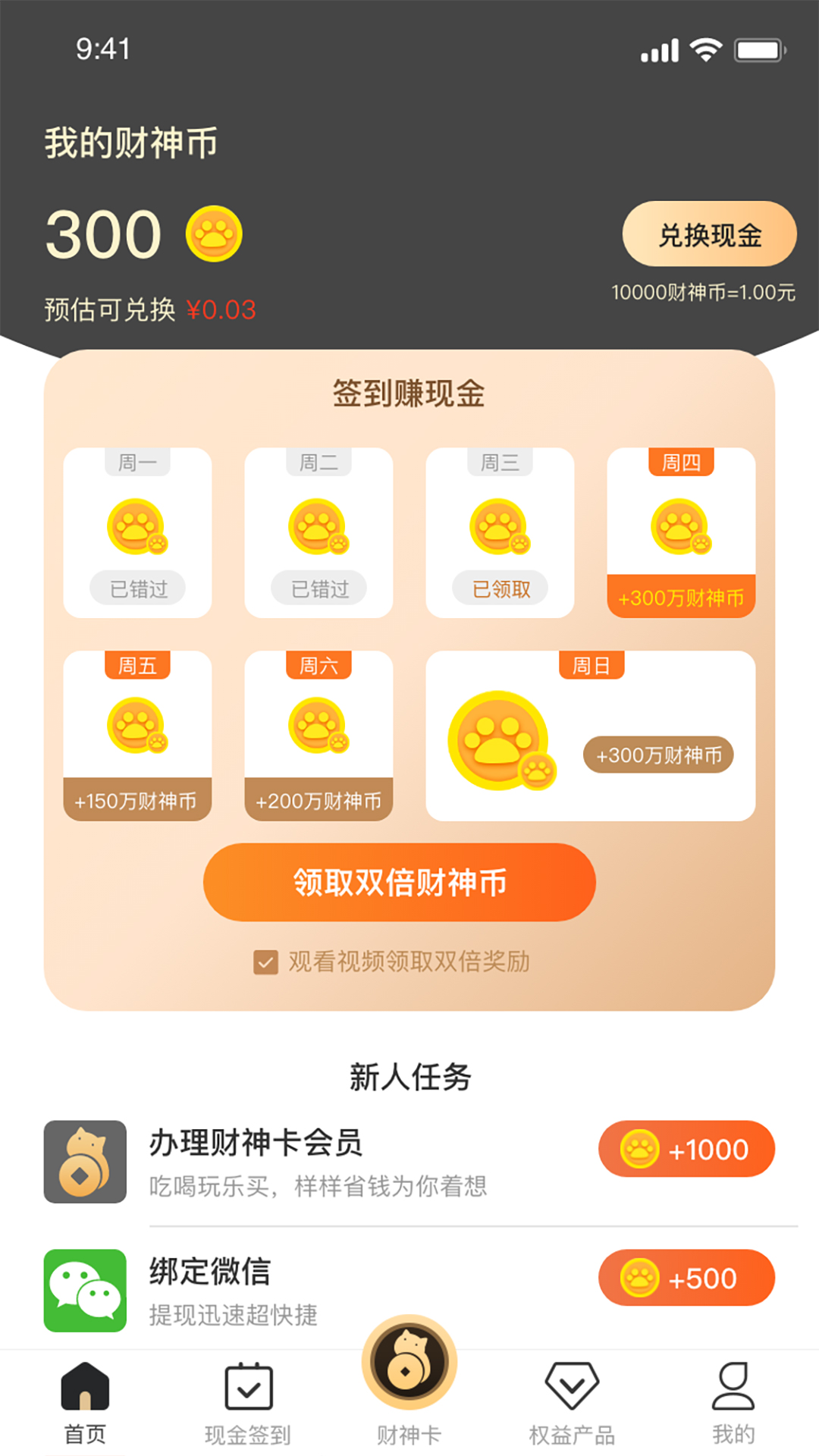The height and width of the screenshot is (1456, 819).
Task: Open the 周五 +150万财神币 card
Action: click(x=137, y=736)
